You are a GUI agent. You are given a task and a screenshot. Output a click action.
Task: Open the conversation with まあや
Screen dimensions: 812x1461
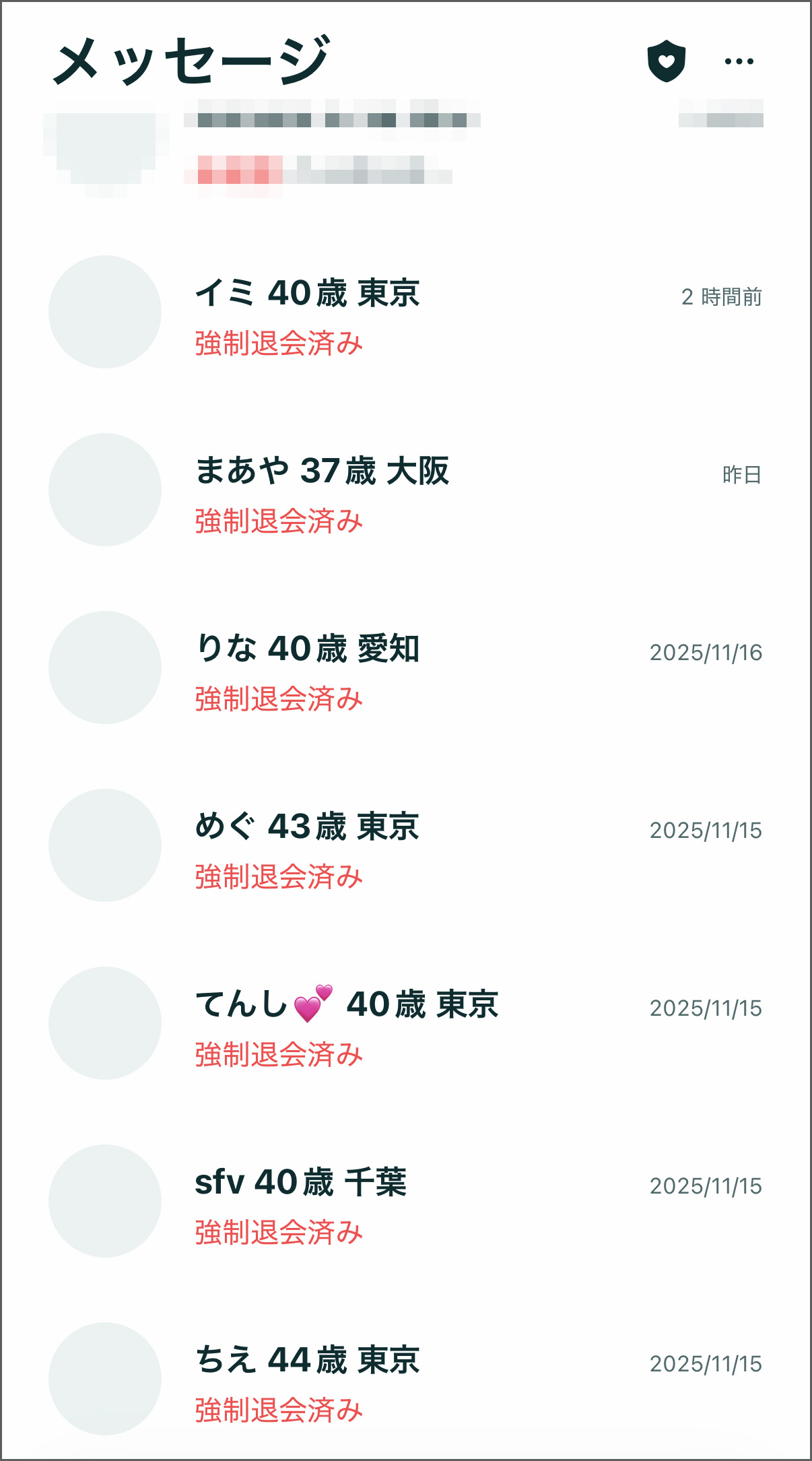(x=404, y=490)
